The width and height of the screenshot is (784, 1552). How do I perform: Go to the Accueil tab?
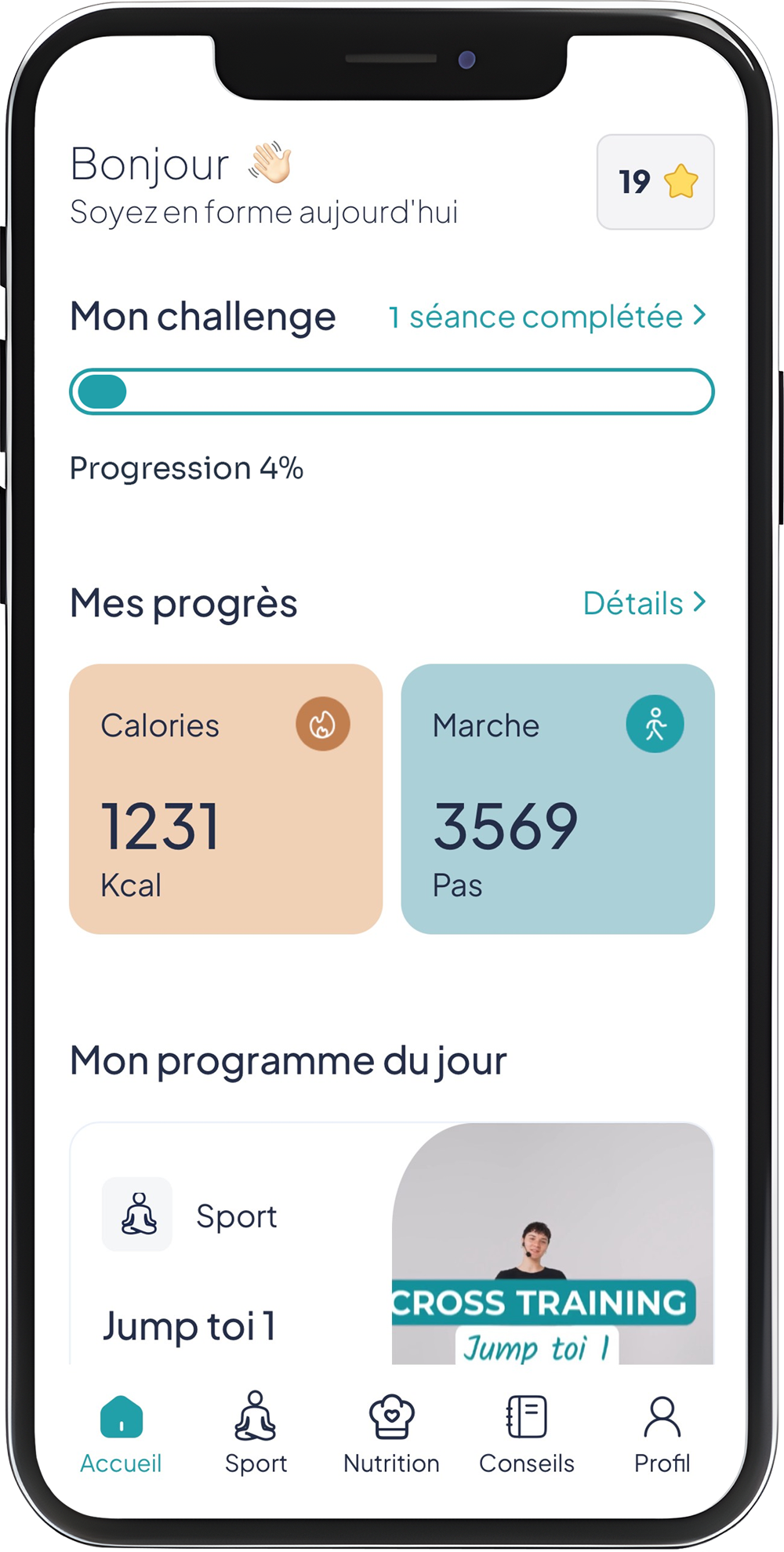coord(122,1434)
